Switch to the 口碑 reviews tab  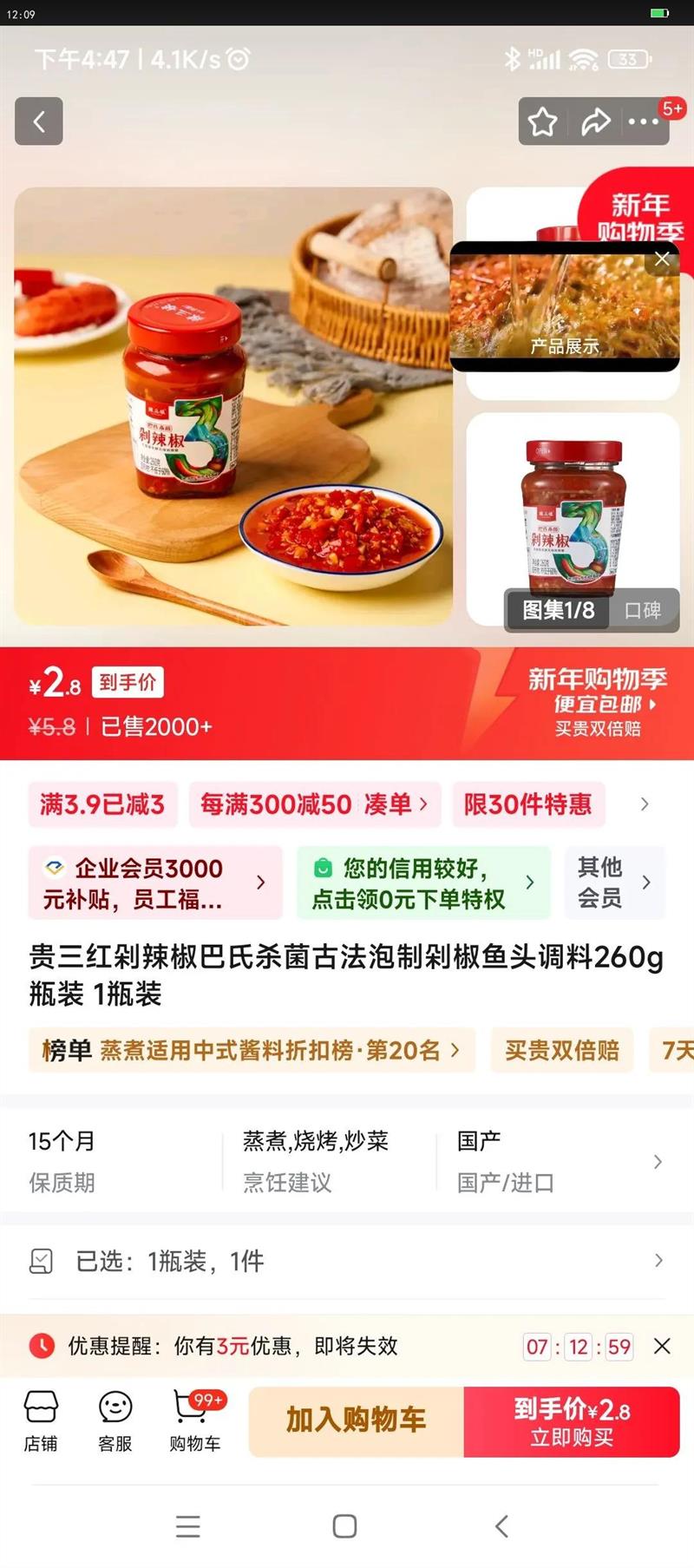tap(643, 611)
